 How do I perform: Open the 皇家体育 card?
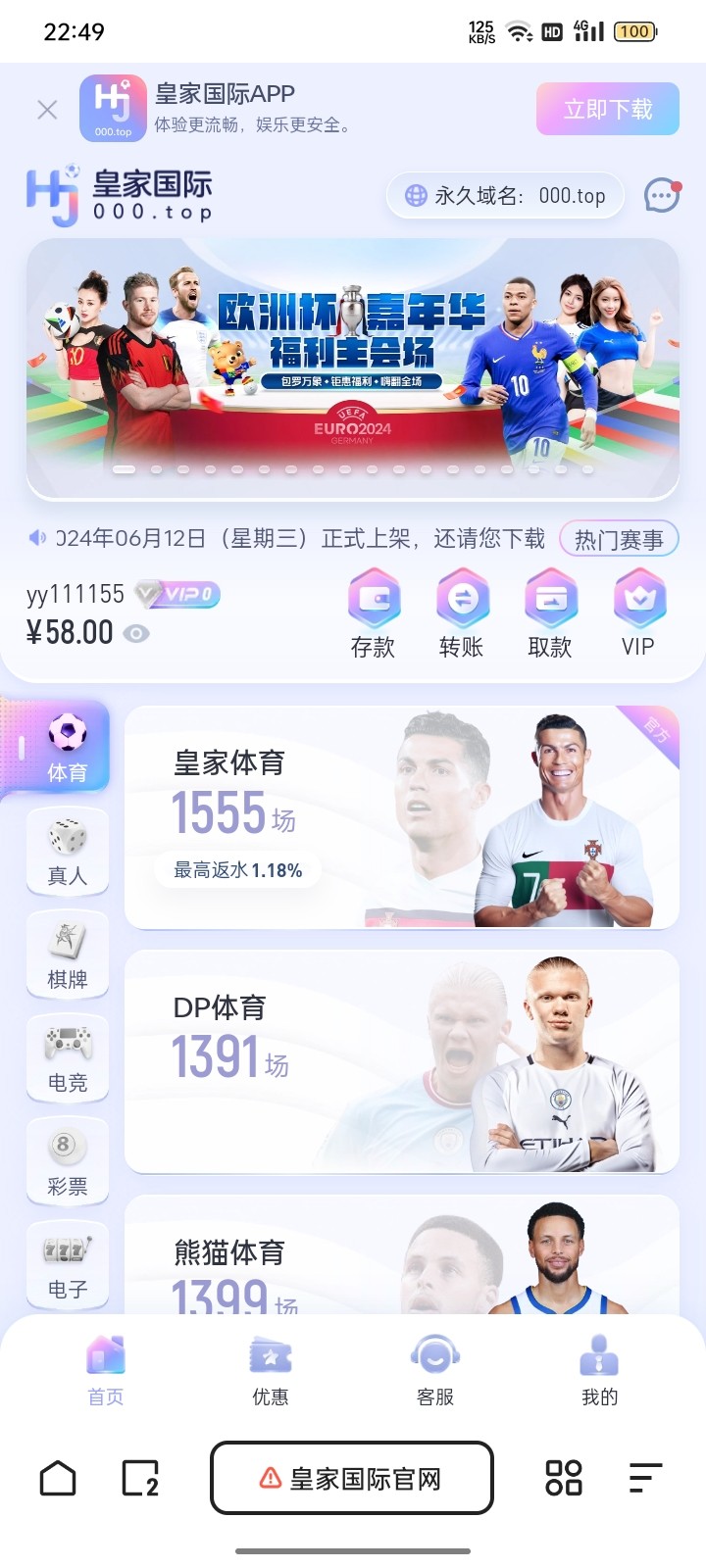click(401, 817)
